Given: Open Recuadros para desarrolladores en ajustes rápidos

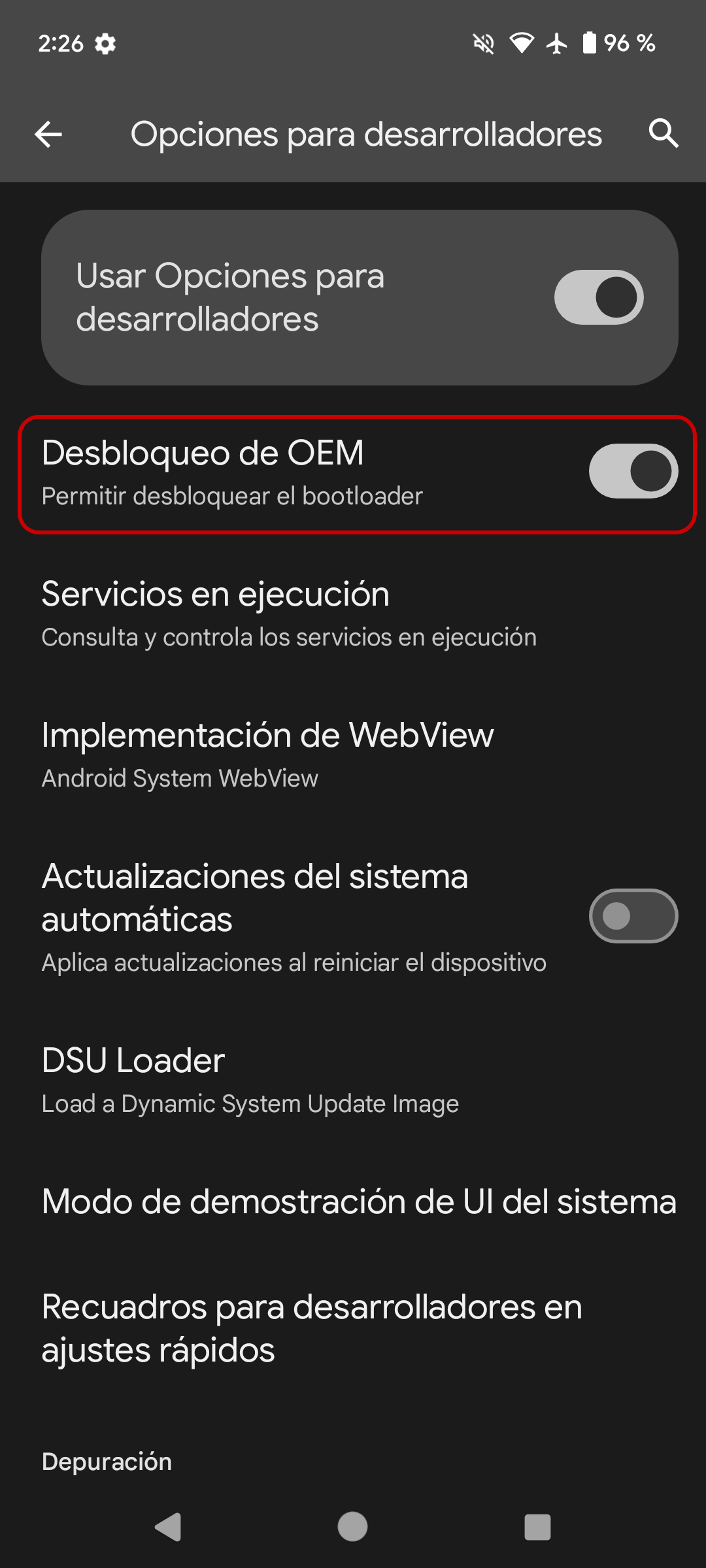Looking at the screenshot, I should [312, 1328].
